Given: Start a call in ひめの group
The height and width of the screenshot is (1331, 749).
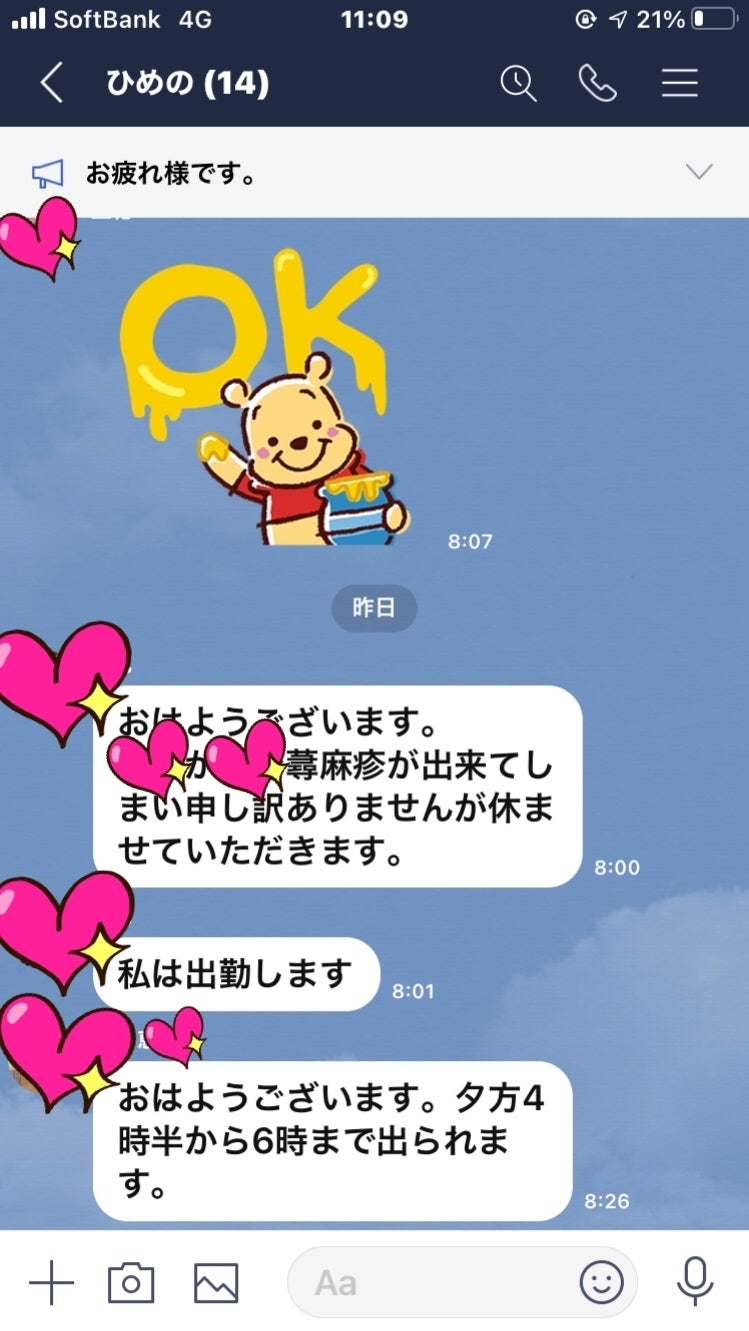Looking at the screenshot, I should tap(598, 84).
